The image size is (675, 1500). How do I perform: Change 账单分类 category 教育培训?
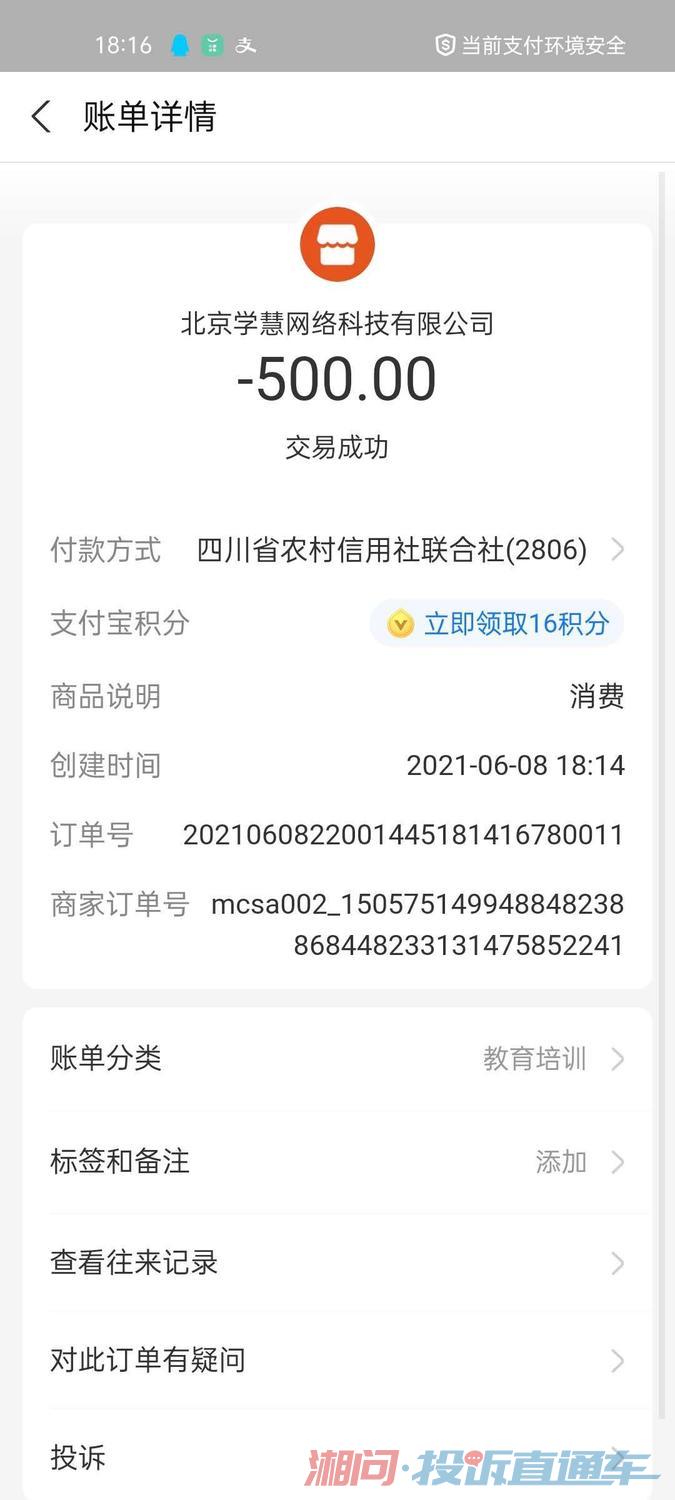[x=337, y=1059]
